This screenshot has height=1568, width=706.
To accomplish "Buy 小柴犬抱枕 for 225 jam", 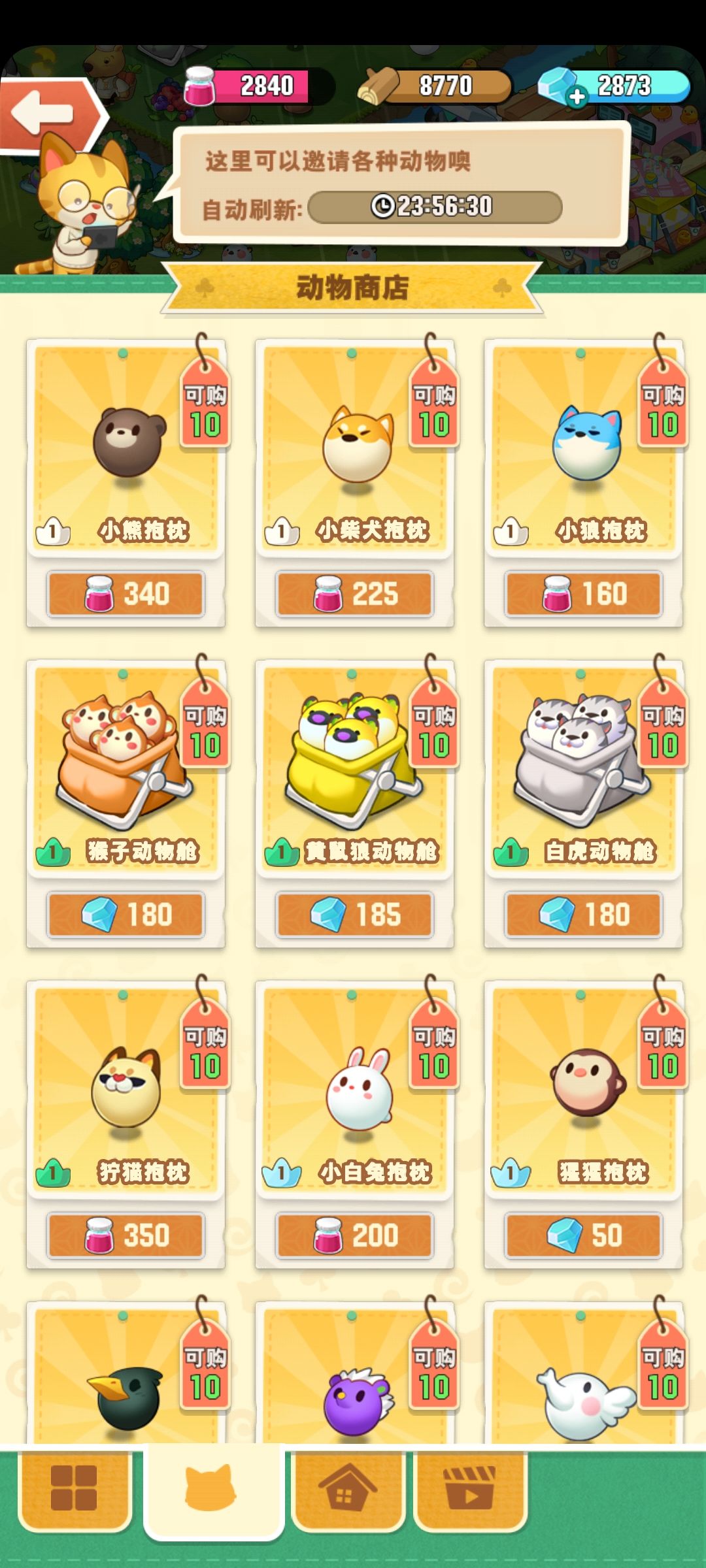I will 354,594.
